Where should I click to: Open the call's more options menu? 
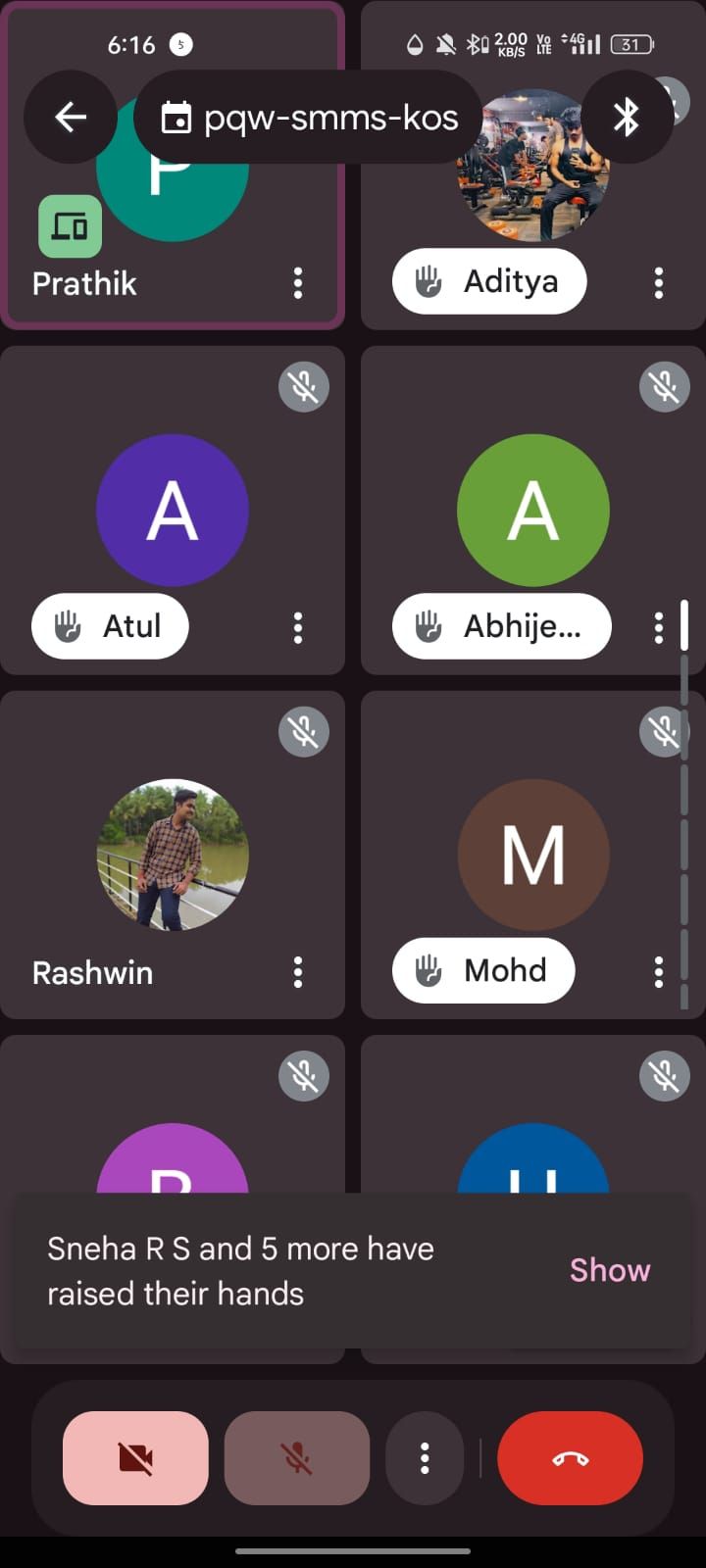click(425, 1458)
